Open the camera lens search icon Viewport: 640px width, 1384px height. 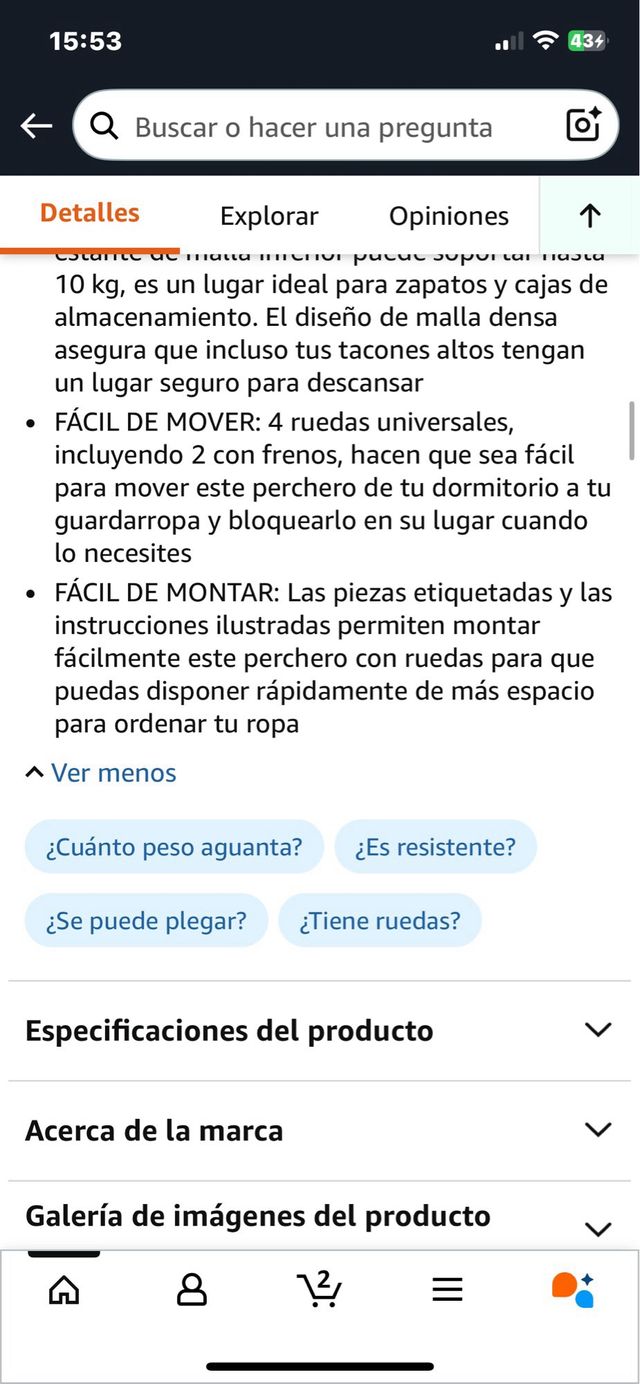583,124
